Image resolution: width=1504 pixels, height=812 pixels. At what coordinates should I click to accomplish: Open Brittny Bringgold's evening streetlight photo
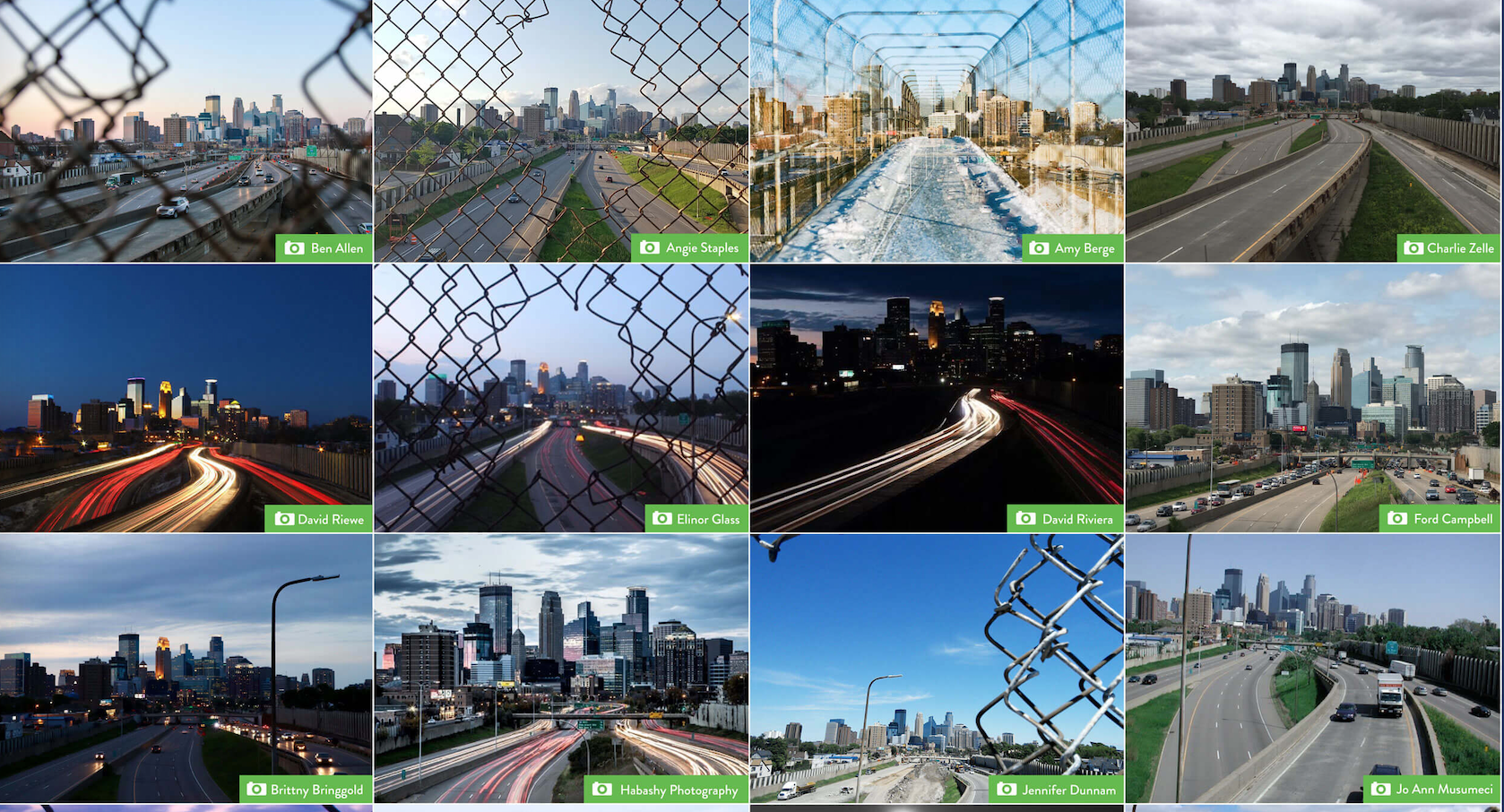click(186, 668)
